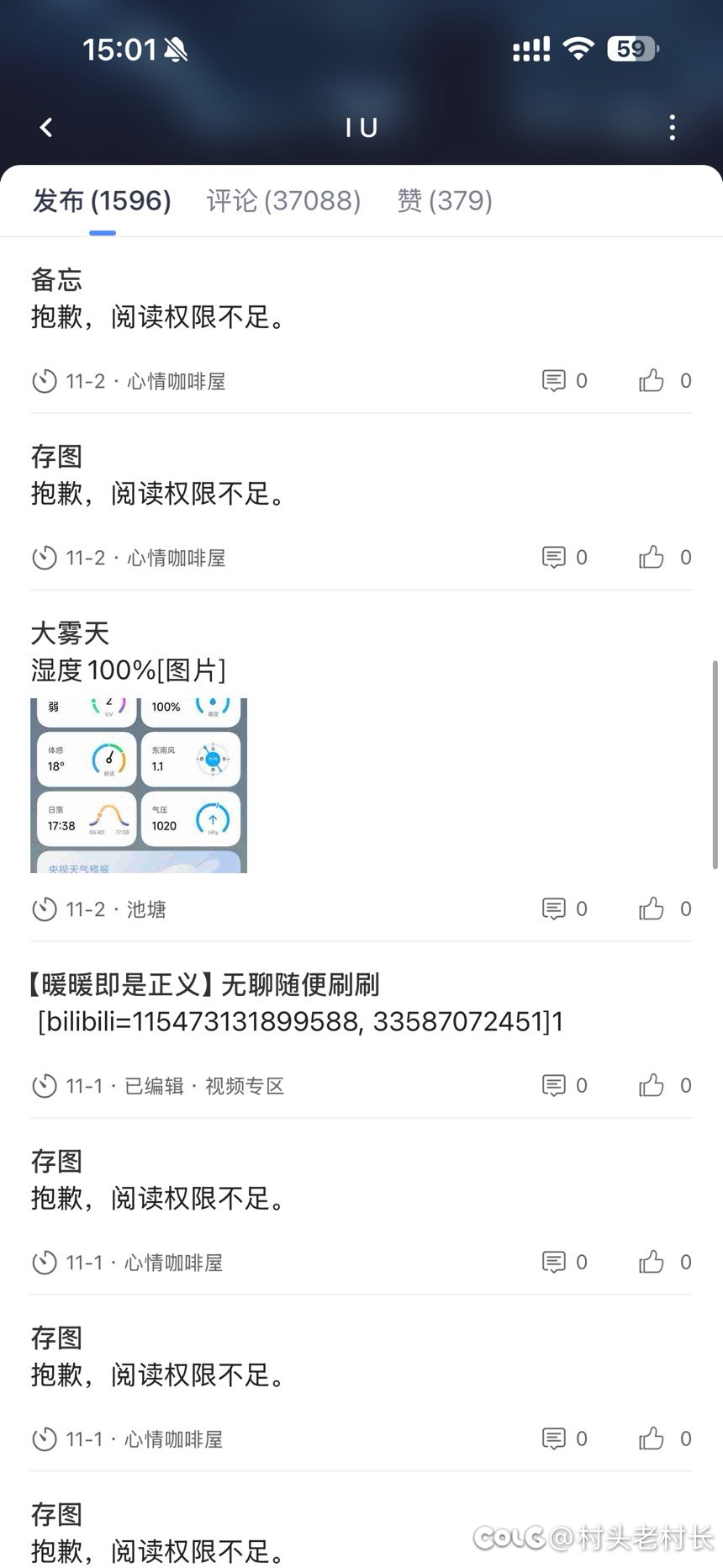Select the 发布 (1596) tab
The height and width of the screenshot is (1568, 723).
coord(102,201)
